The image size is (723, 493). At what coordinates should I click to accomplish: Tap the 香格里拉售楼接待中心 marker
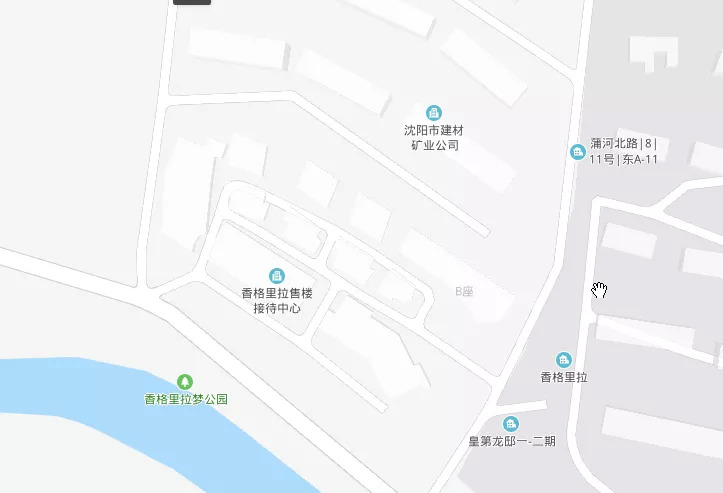277,276
